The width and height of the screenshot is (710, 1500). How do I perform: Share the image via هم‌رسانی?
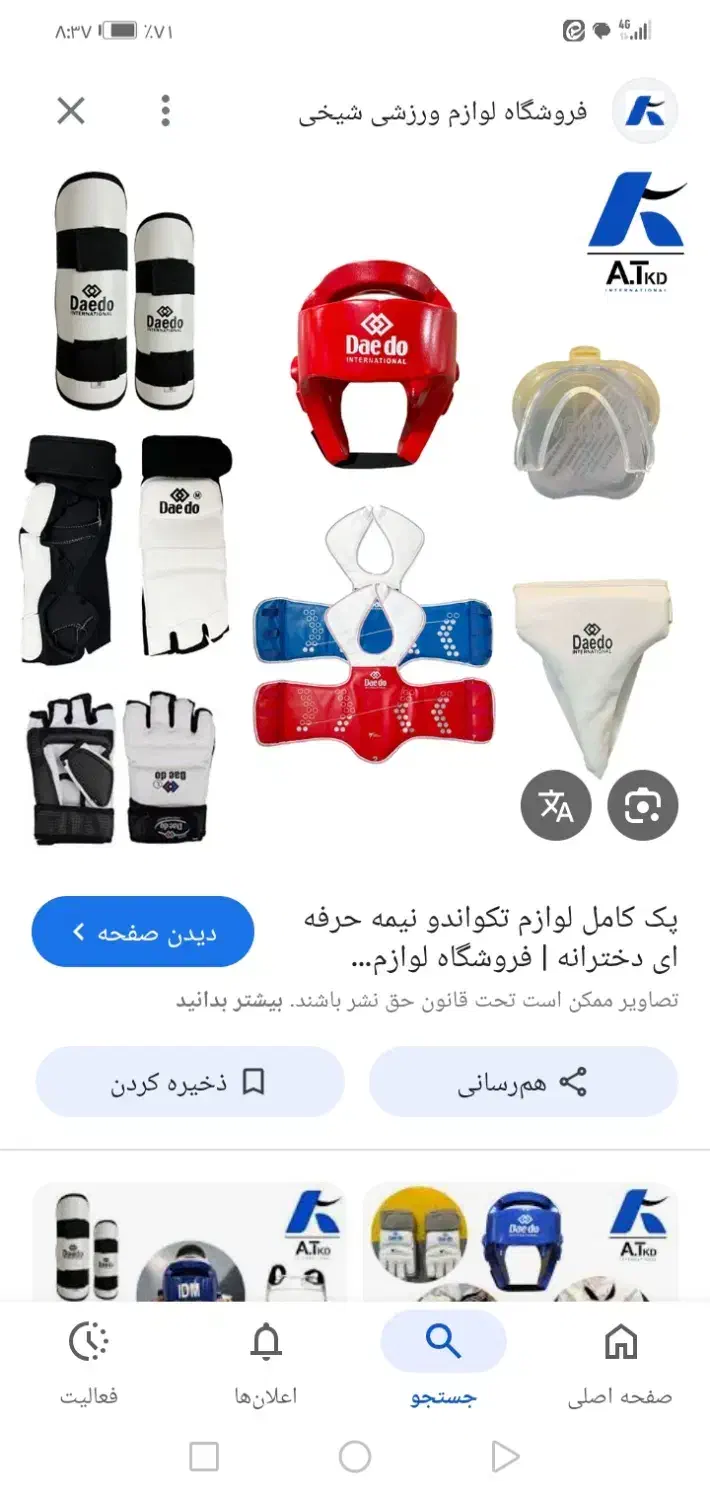click(523, 1082)
